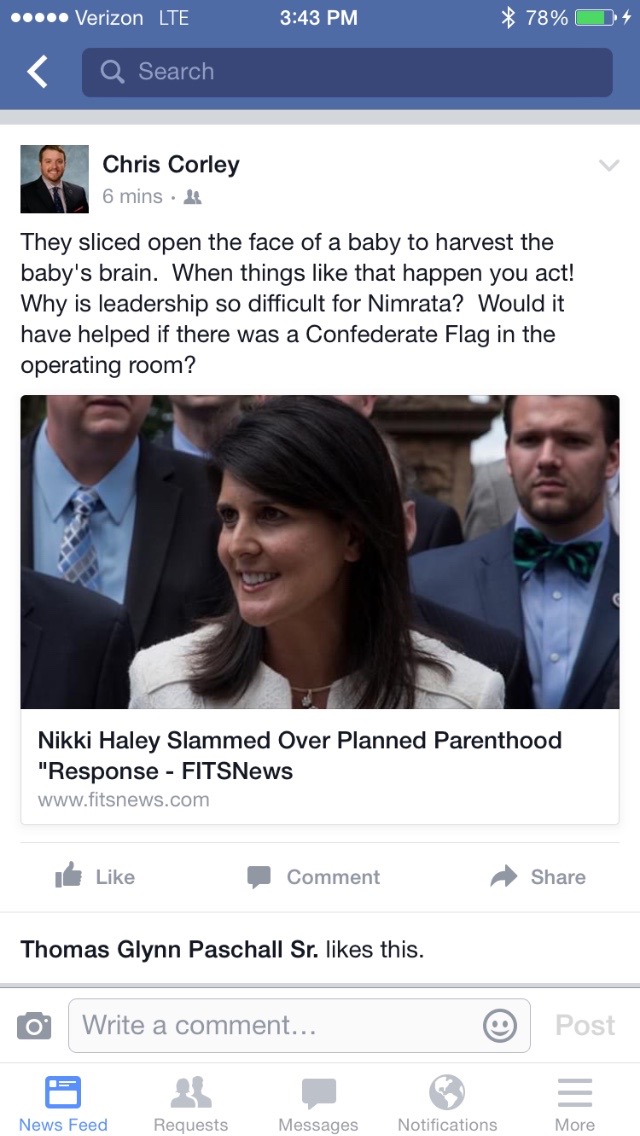Like Chris Corley's post
640x1136 pixels.
pyautogui.click(x=96, y=877)
